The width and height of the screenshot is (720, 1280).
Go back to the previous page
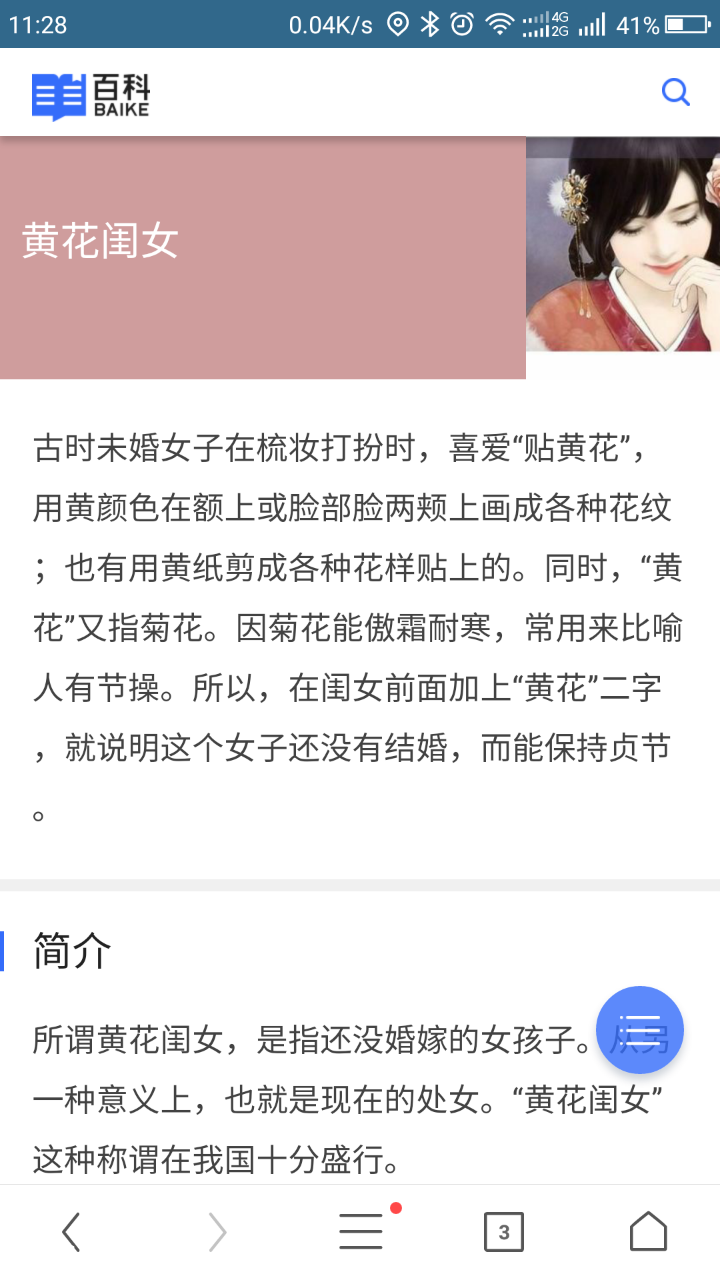71,1232
